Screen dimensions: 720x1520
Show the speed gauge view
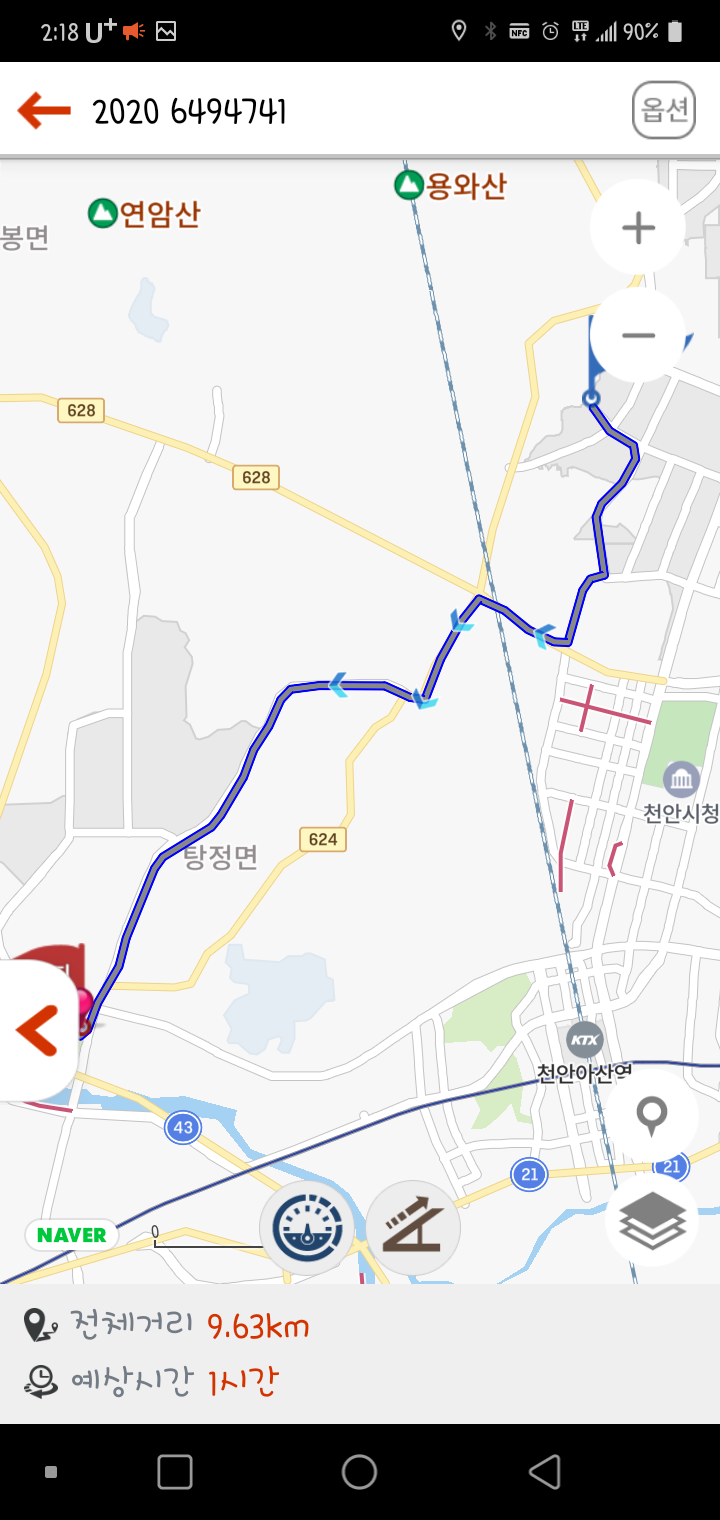tap(307, 1228)
